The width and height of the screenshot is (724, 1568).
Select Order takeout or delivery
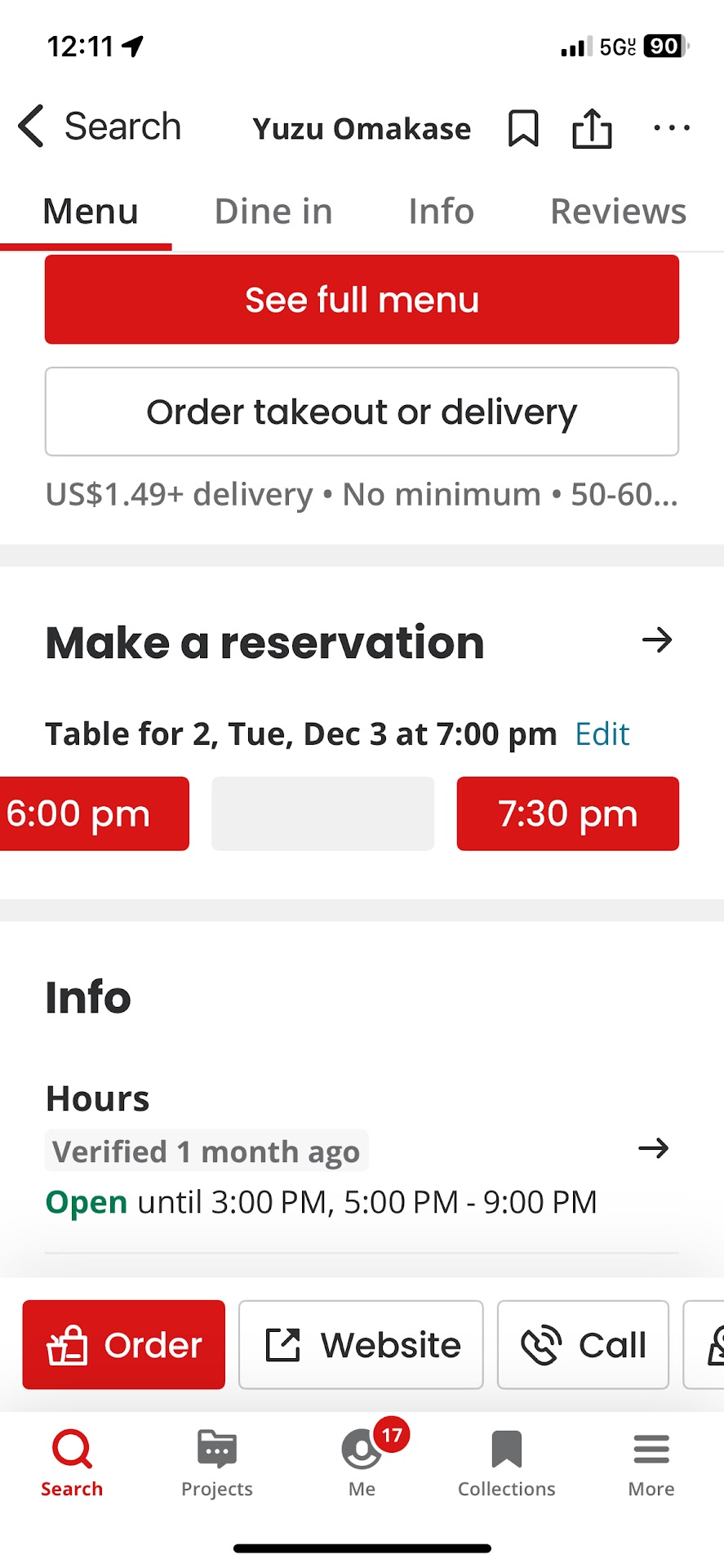pos(362,412)
